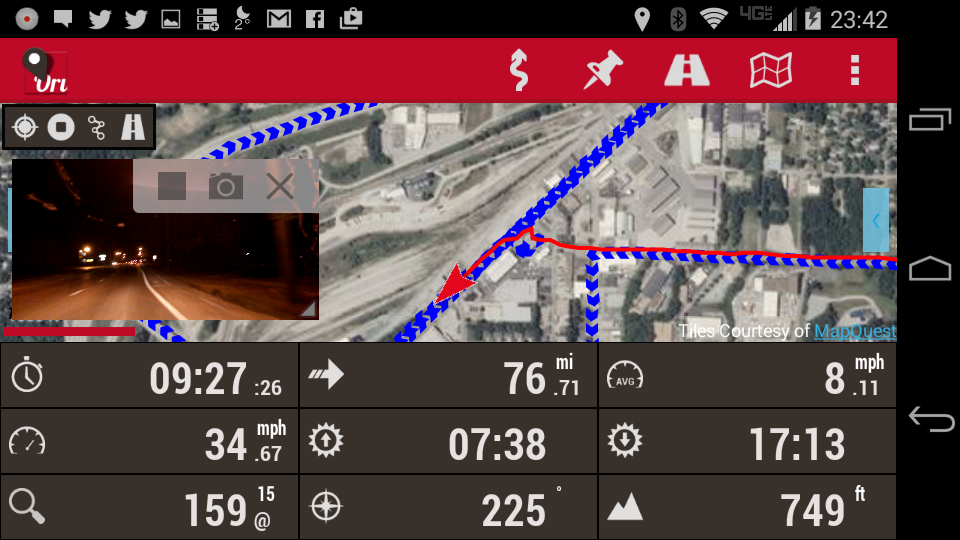Go to the Android home screen

930,269
